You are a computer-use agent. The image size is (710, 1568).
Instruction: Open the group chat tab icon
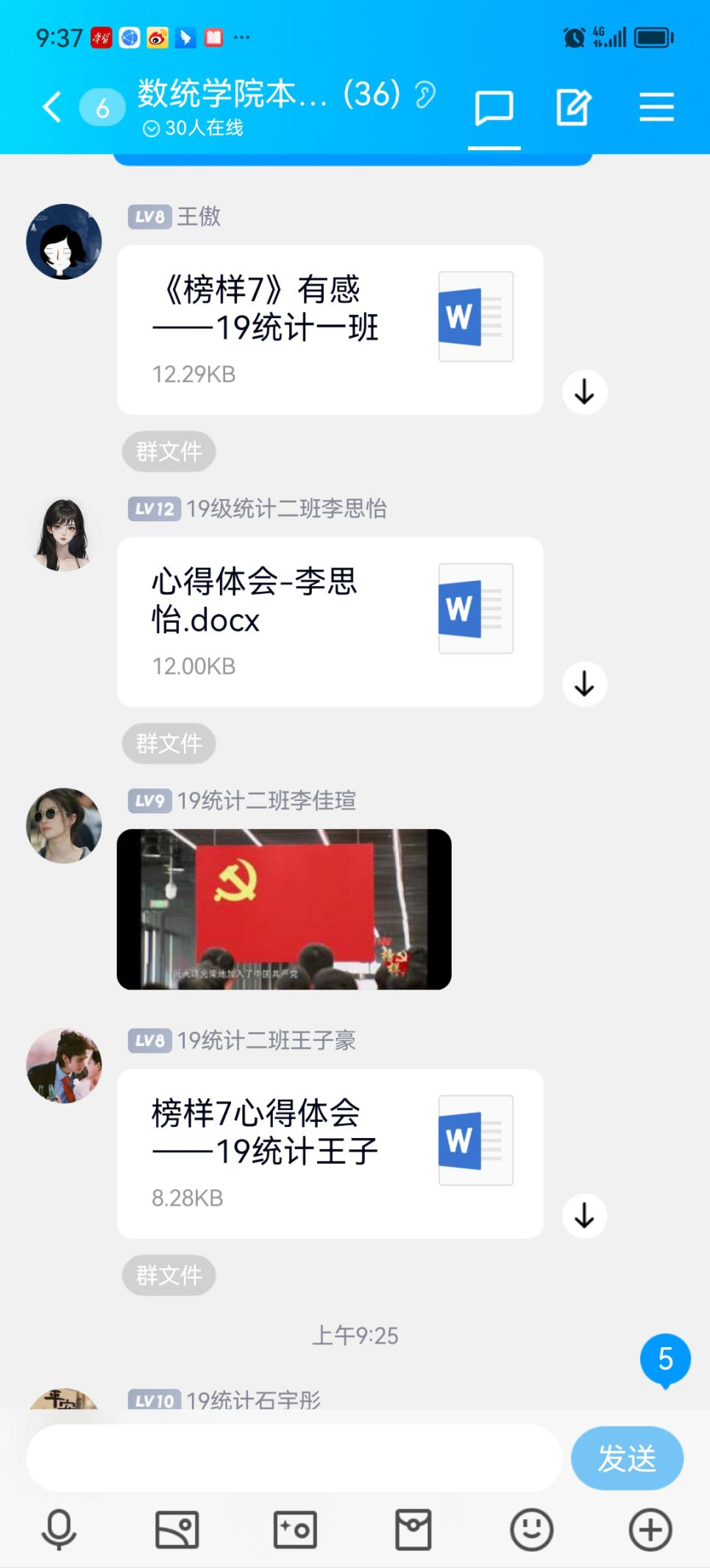[x=494, y=109]
